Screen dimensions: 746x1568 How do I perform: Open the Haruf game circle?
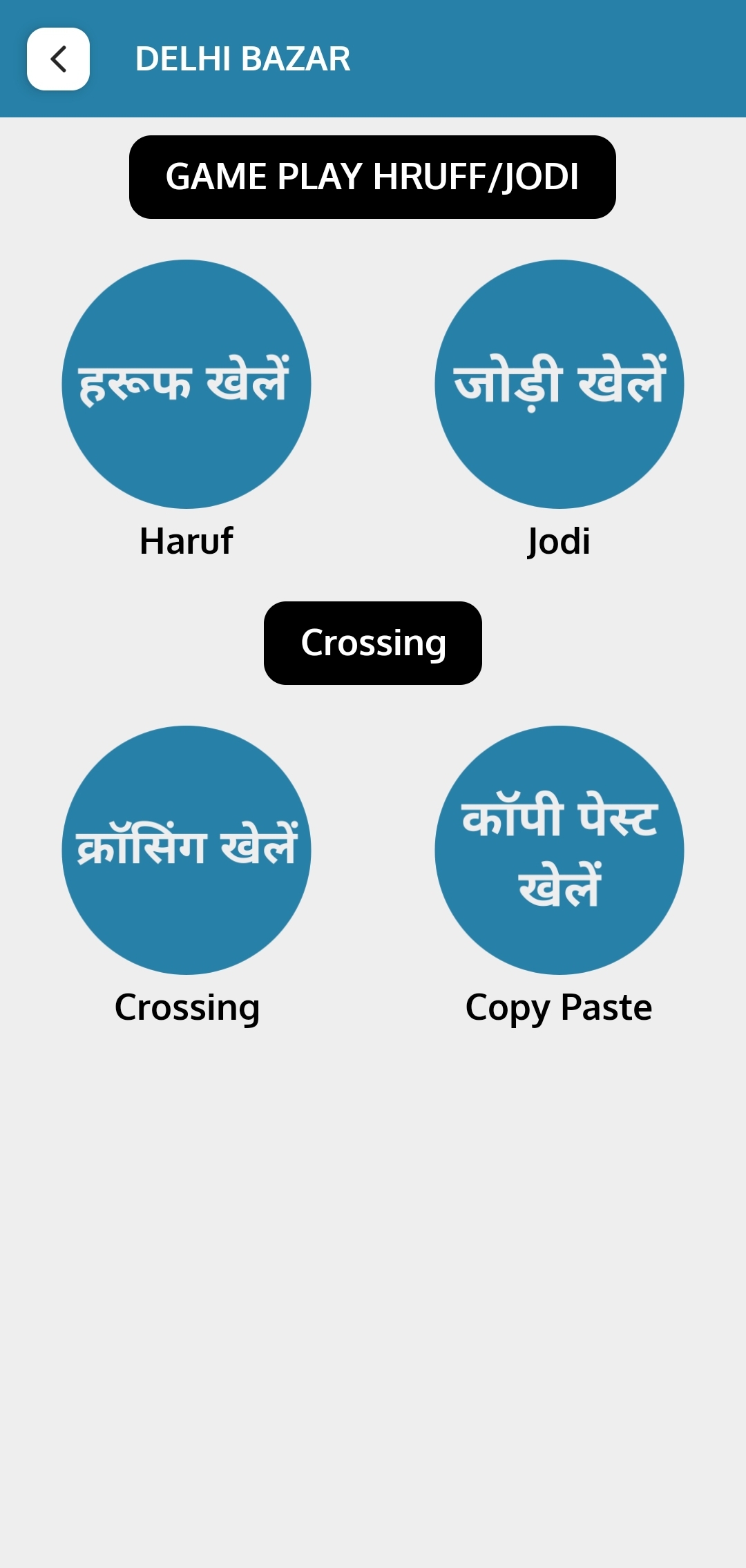click(x=186, y=384)
